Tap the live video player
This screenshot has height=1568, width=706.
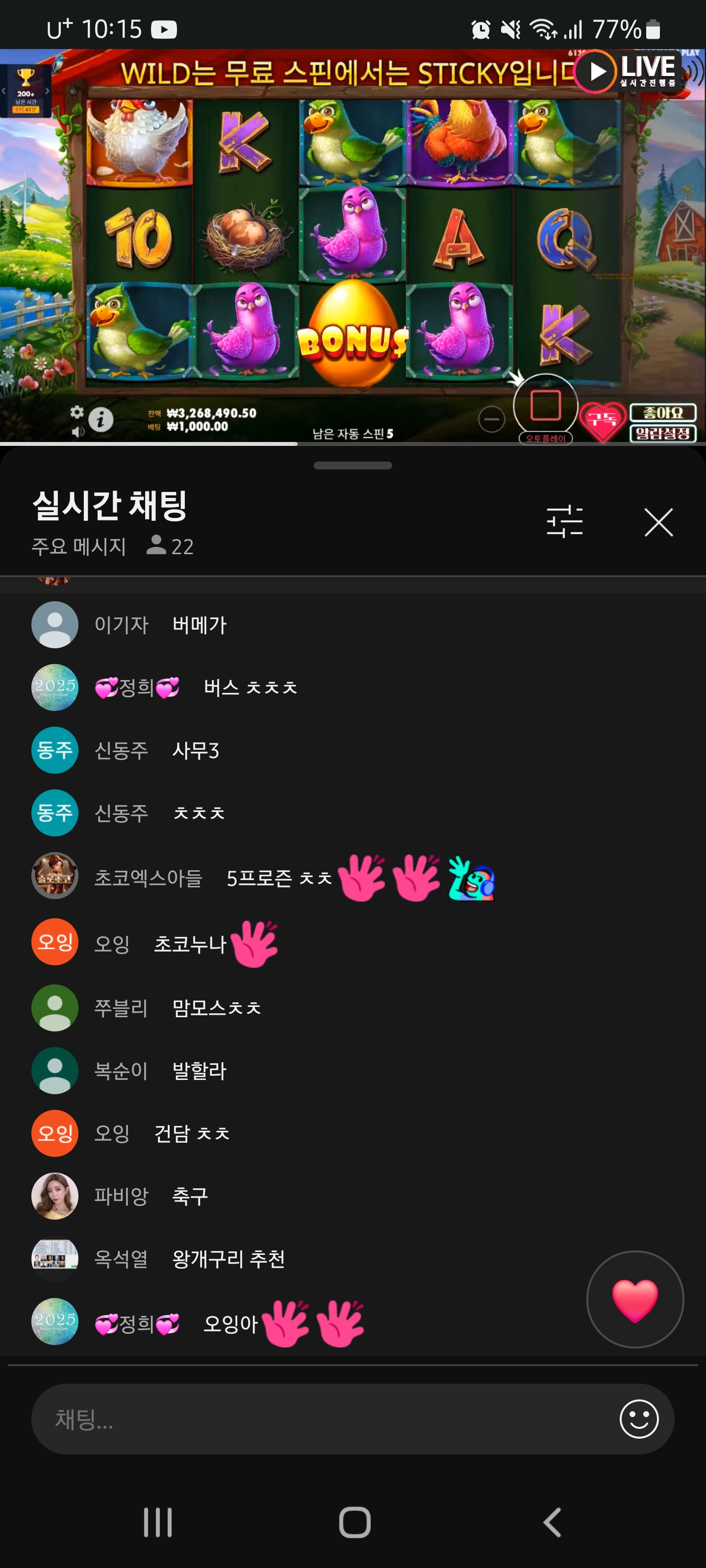coord(353,244)
